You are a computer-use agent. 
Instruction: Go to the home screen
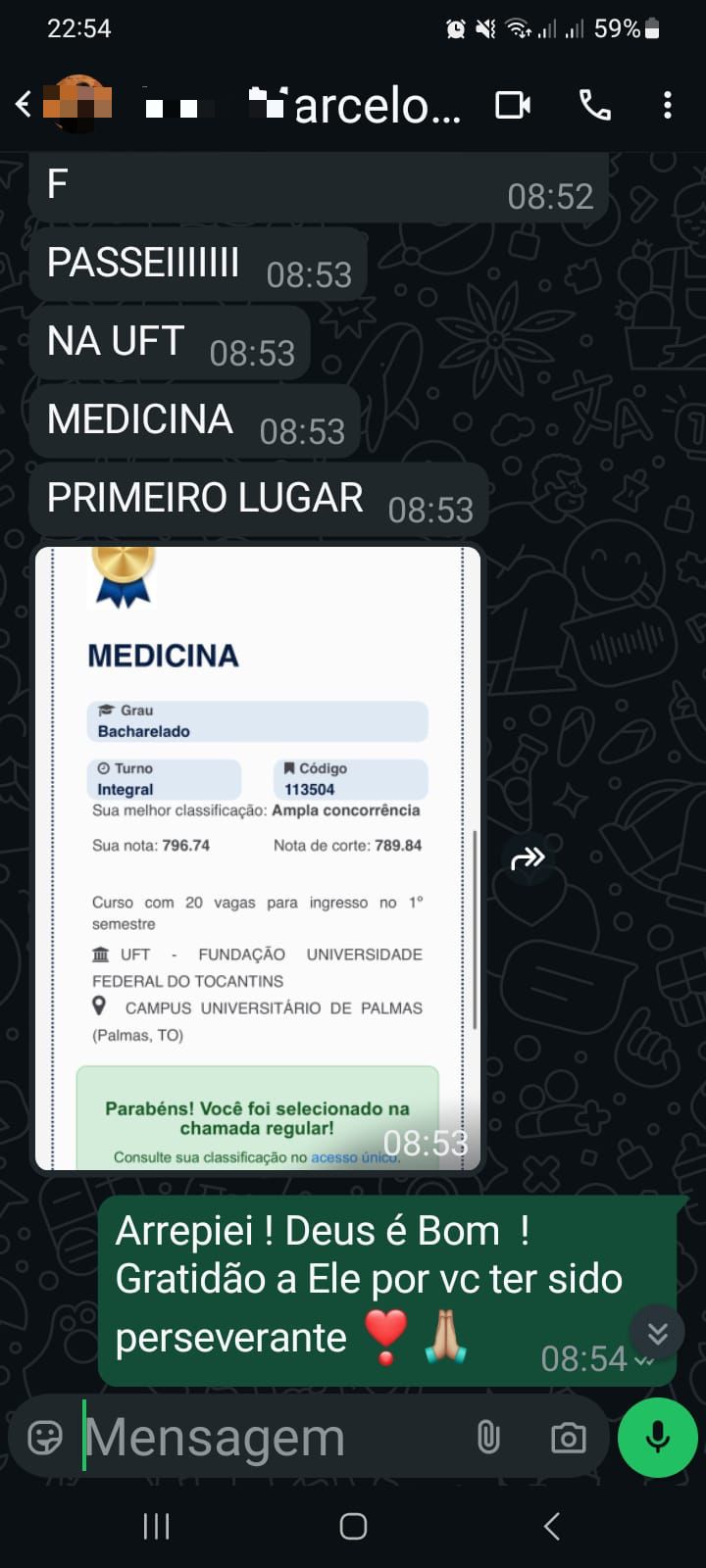point(353,1526)
